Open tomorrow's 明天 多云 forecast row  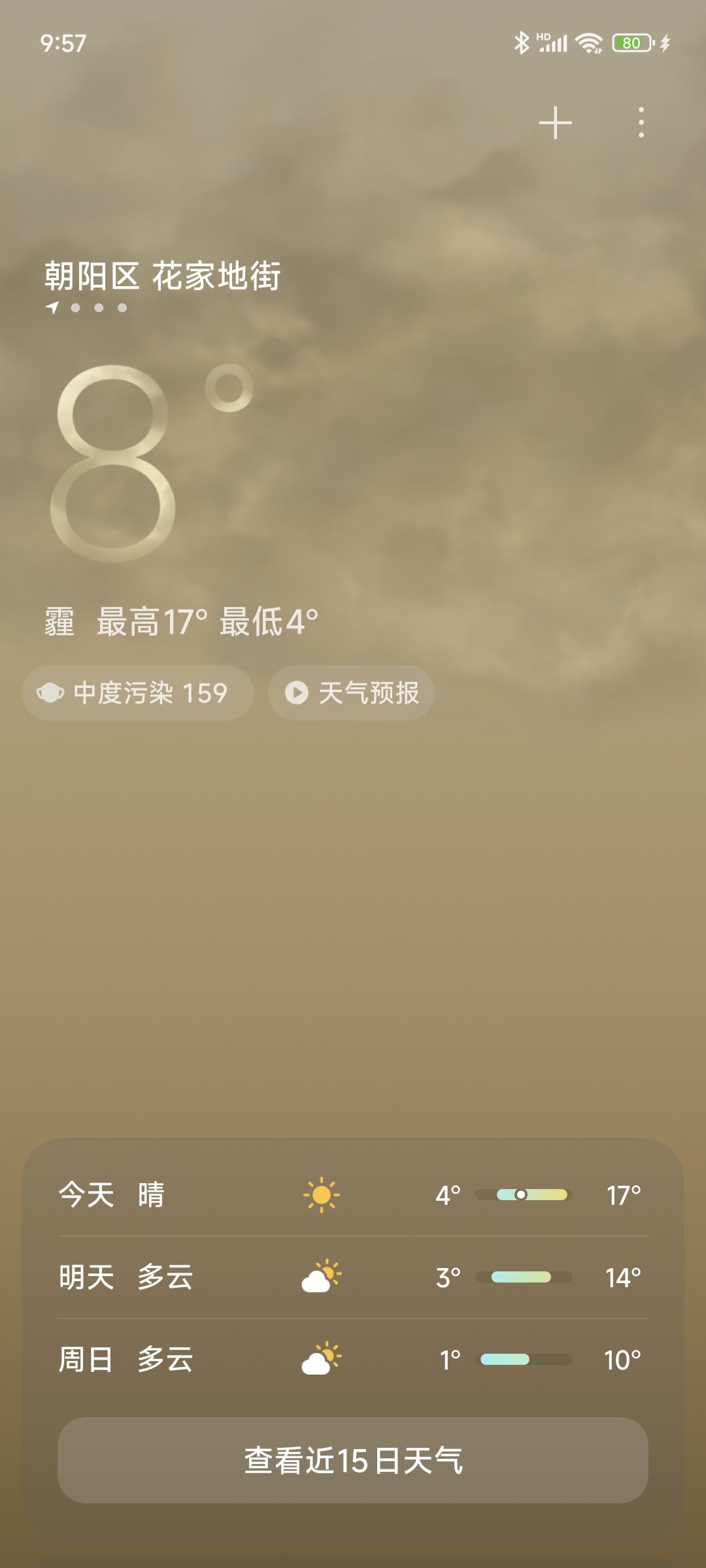coord(353,1277)
